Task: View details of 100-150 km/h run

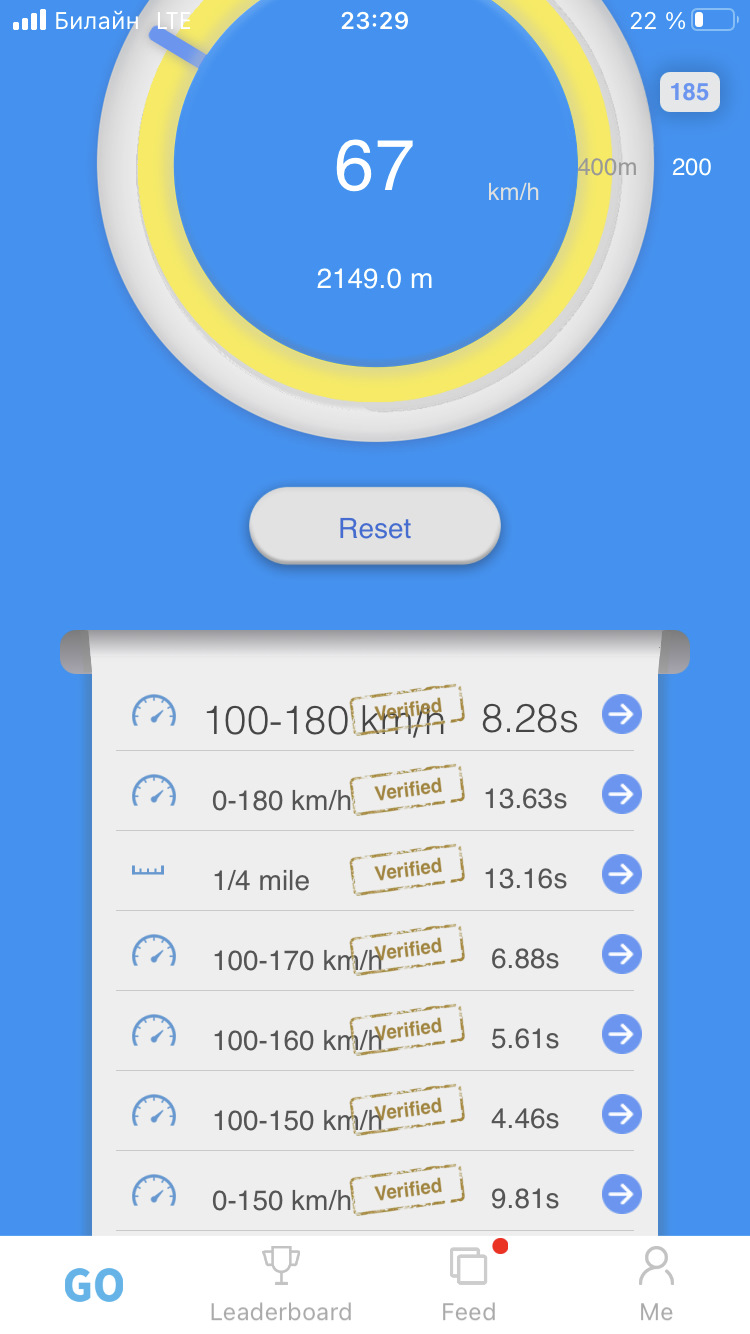Action: (x=621, y=1114)
